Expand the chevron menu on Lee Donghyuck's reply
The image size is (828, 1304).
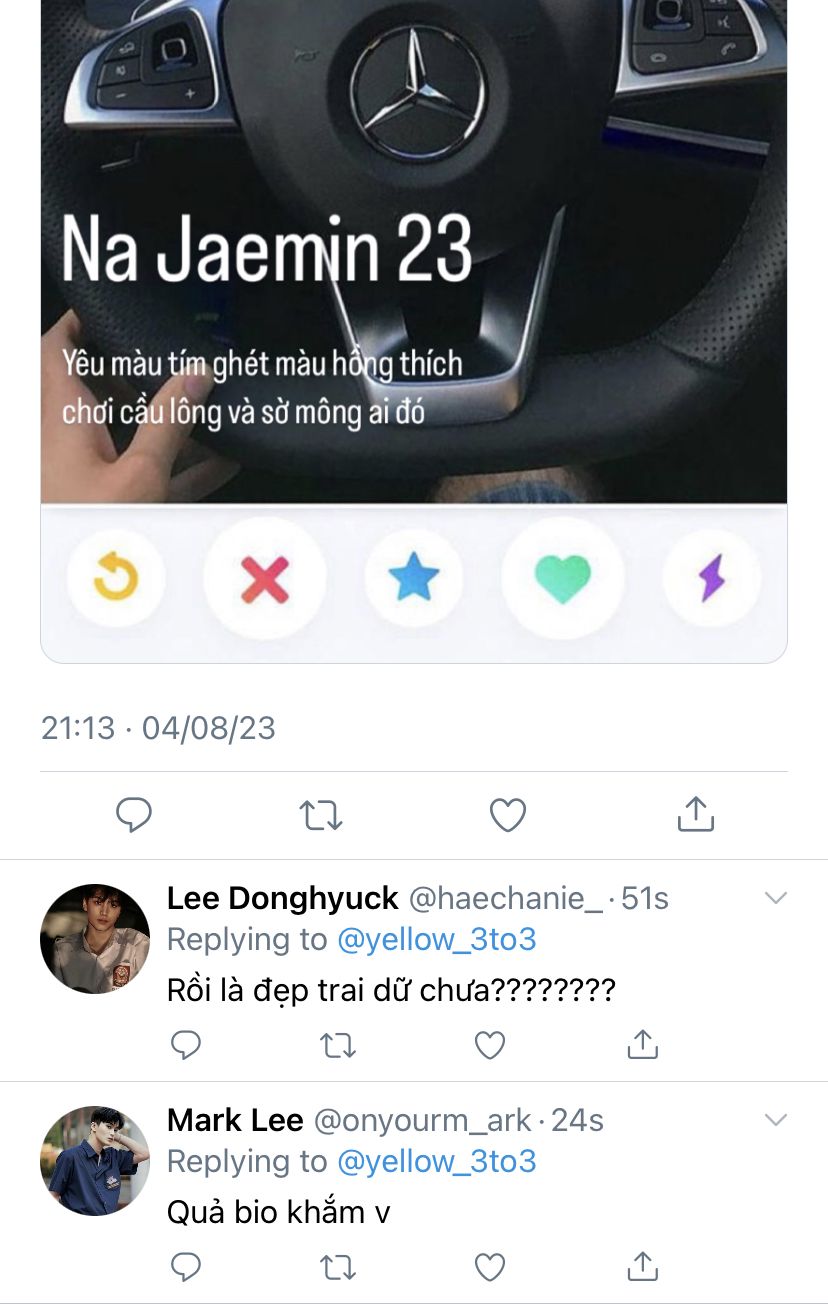[x=776, y=898]
